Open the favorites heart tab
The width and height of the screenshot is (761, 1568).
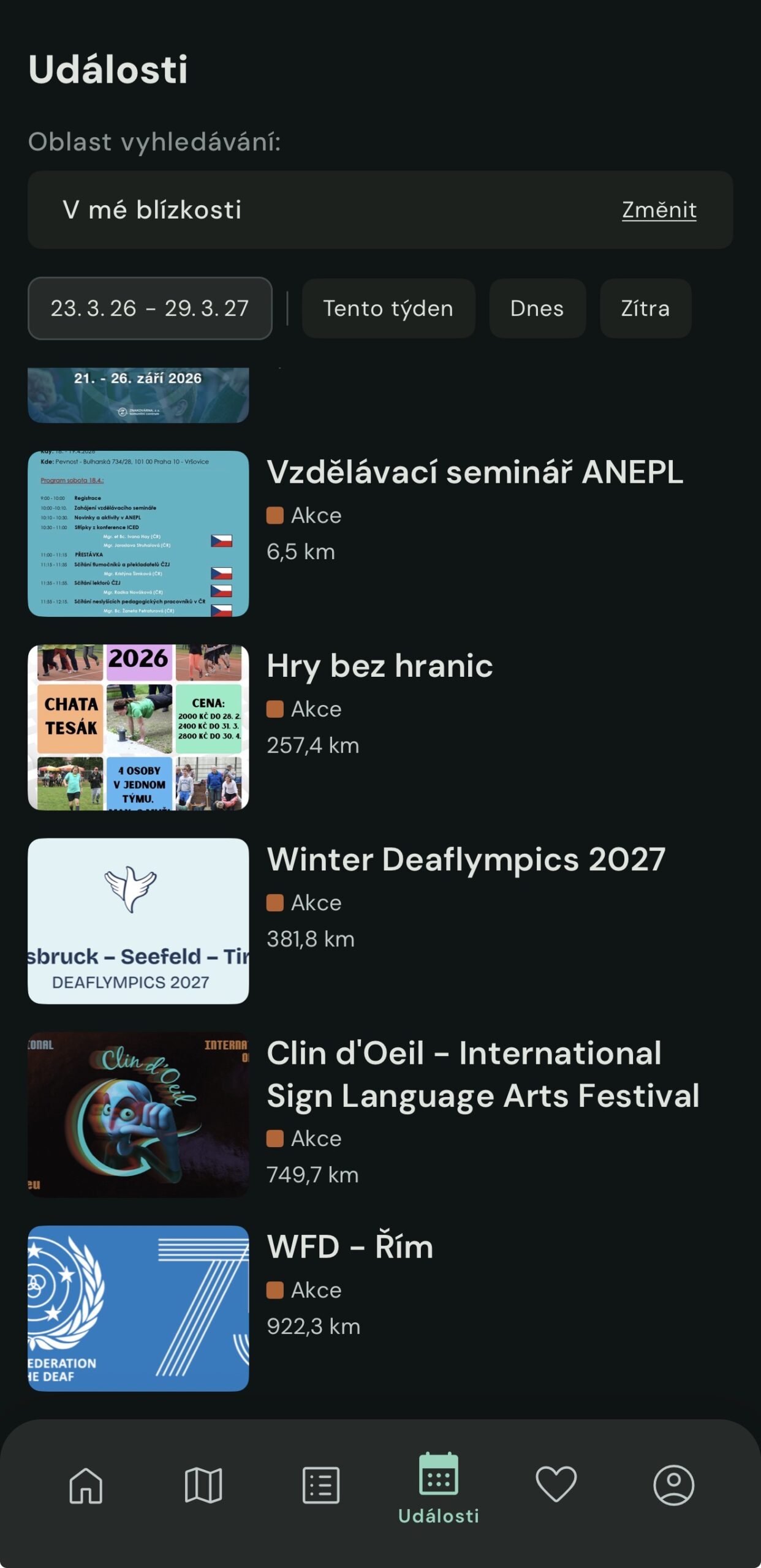coord(556,1485)
